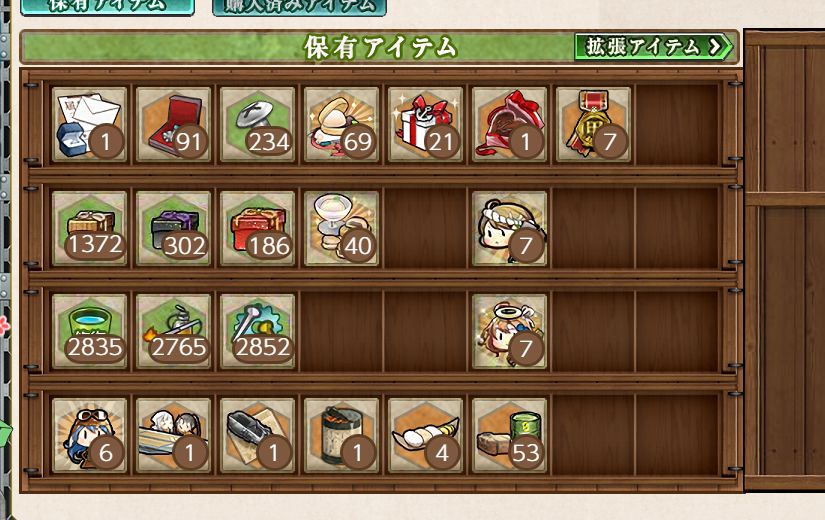Select the 保有アイテム tab
This screenshot has width=825, height=520.
[107, 5]
